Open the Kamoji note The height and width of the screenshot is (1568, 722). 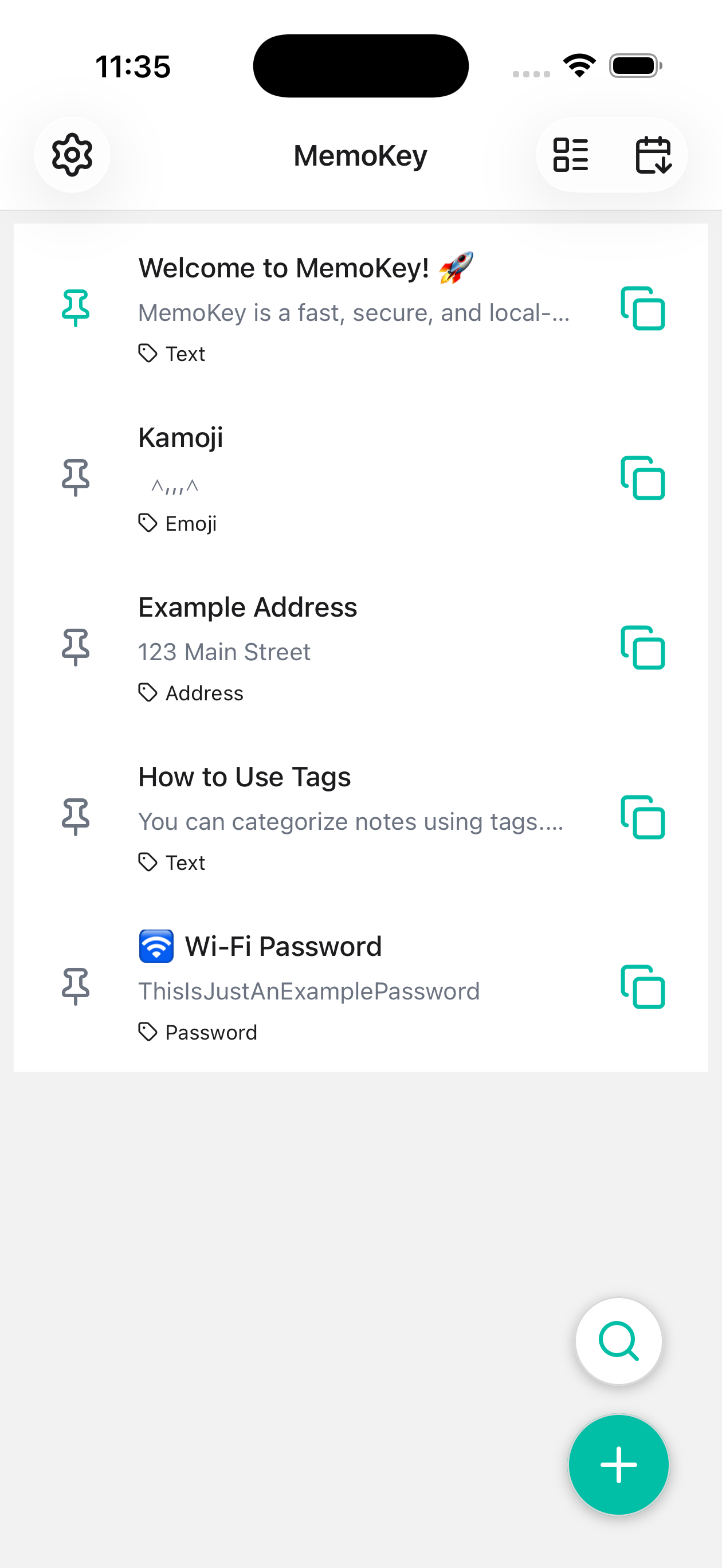tap(181, 437)
